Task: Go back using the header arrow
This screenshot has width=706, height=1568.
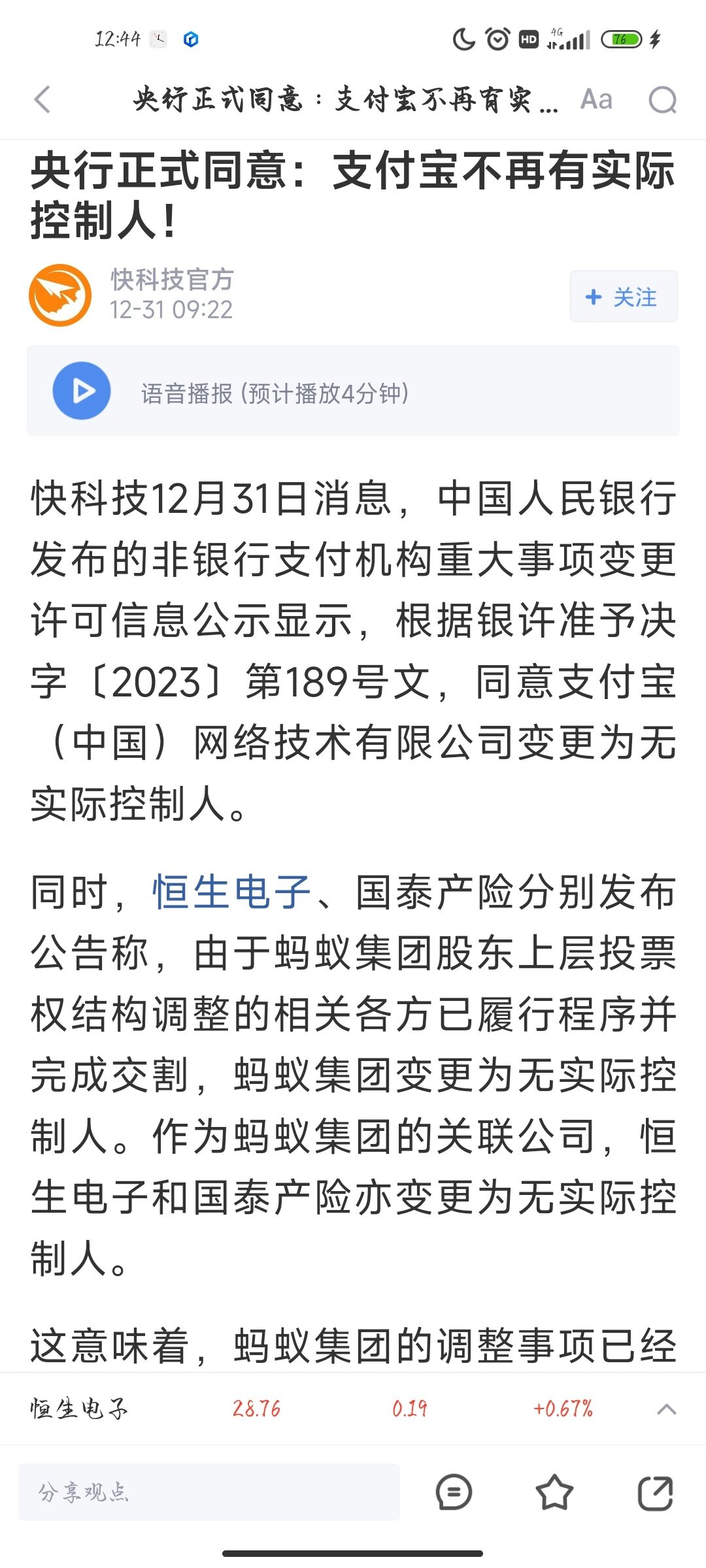Action: [42, 100]
